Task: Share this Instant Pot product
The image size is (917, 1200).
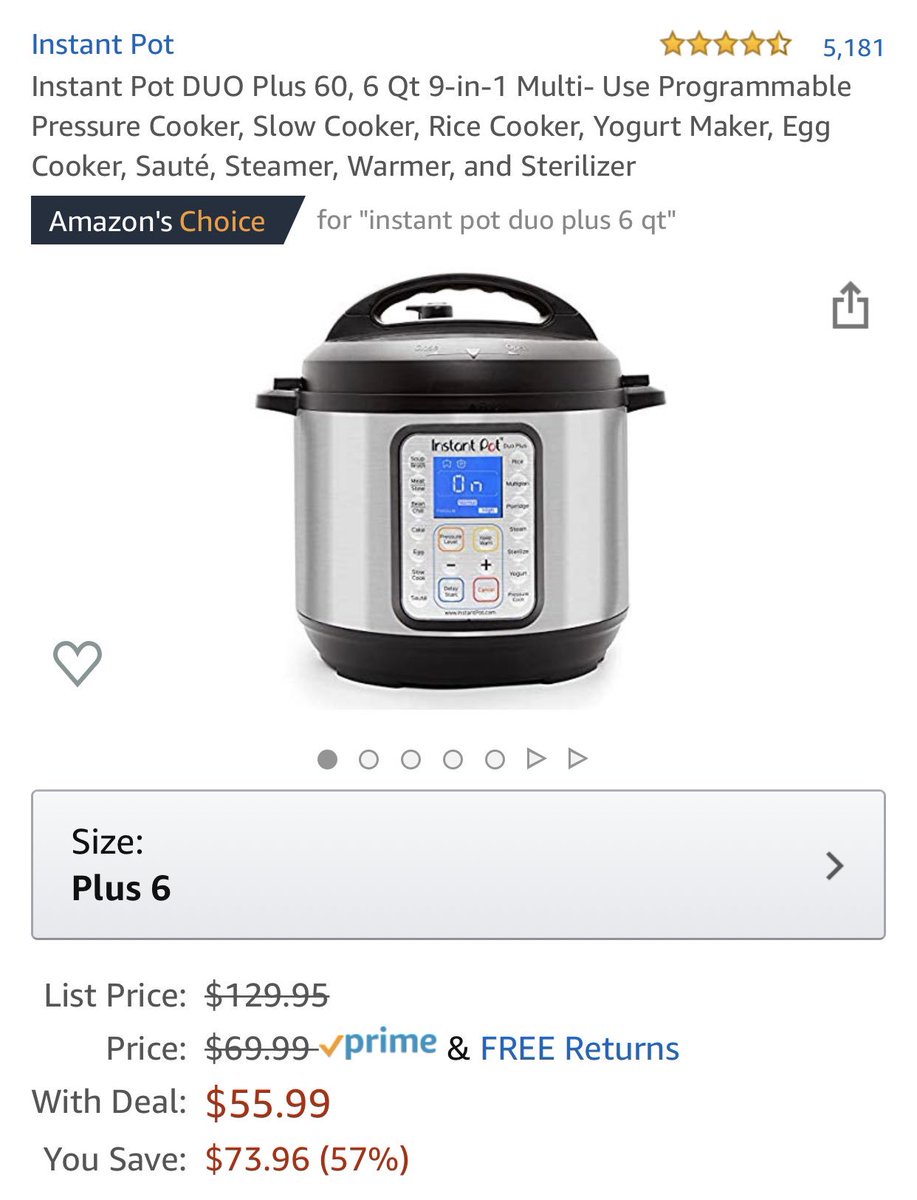Action: [x=849, y=305]
